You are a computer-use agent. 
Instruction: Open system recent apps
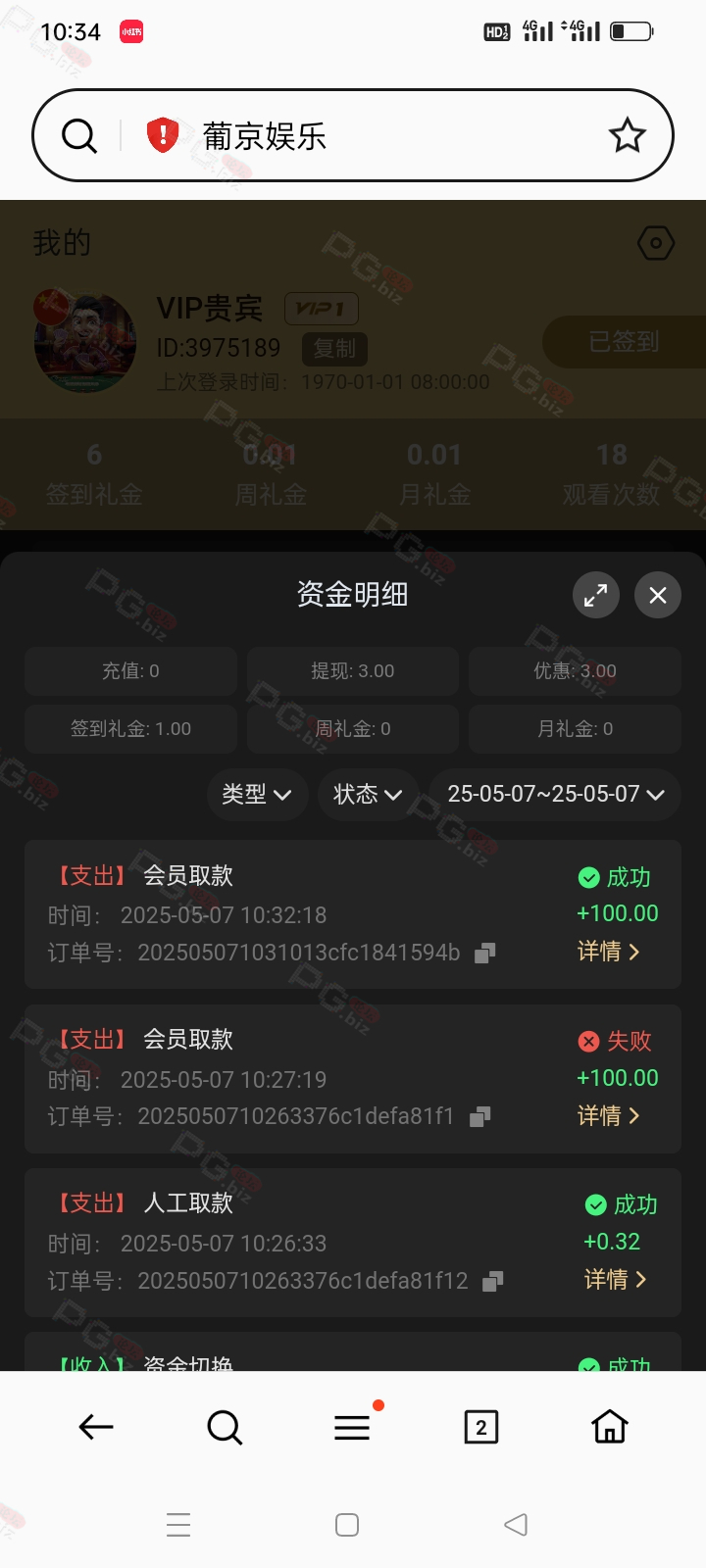point(178,1525)
